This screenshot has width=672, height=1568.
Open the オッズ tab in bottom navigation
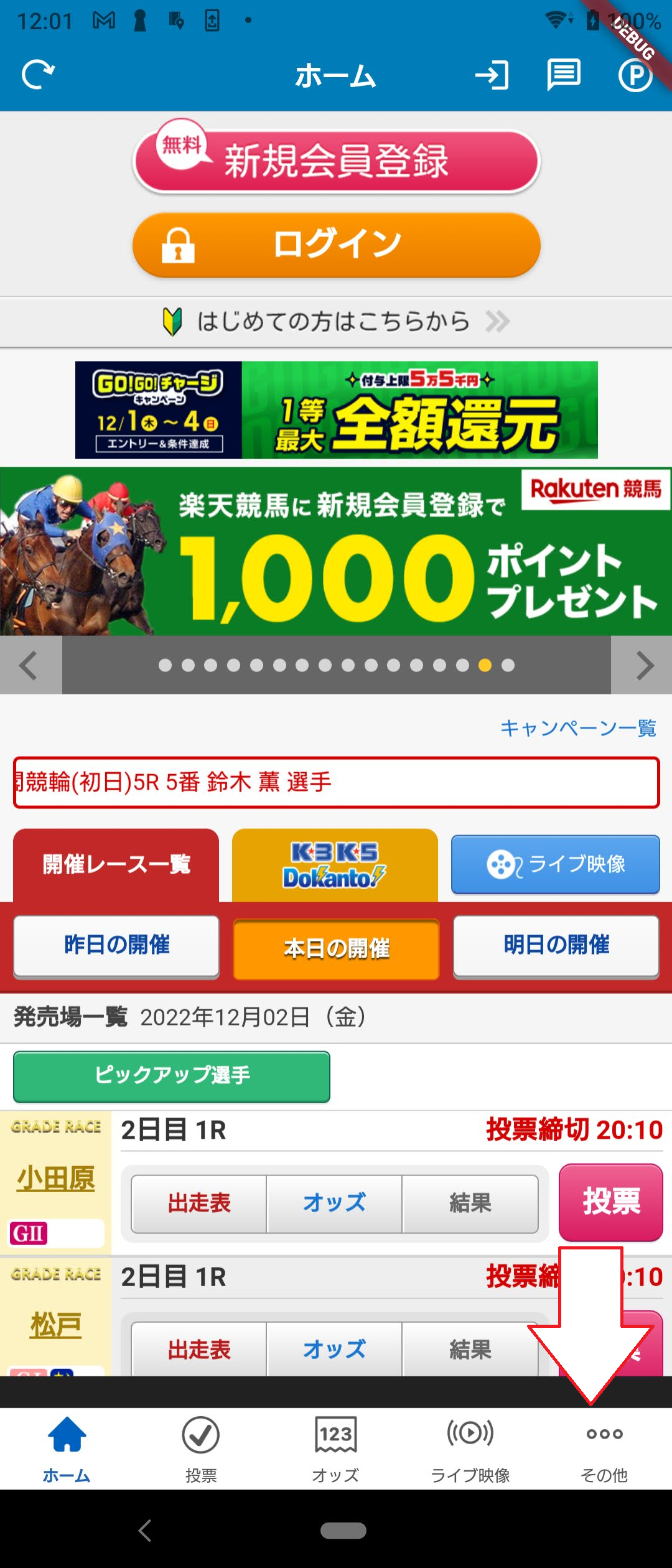(335, 1449)
